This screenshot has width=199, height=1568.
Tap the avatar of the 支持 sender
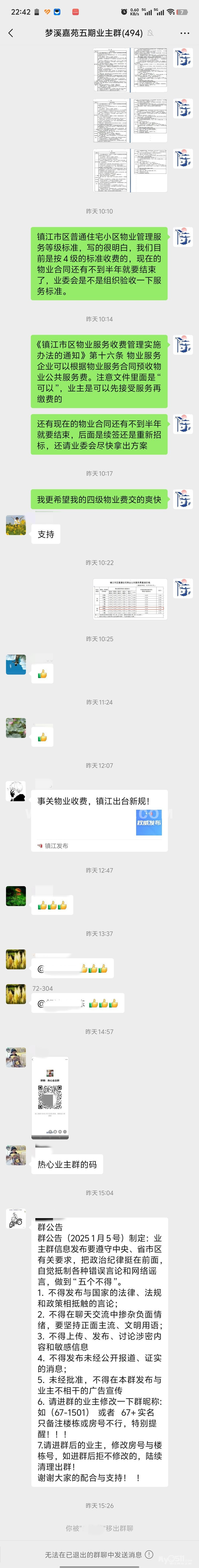(x=16, y=524)
